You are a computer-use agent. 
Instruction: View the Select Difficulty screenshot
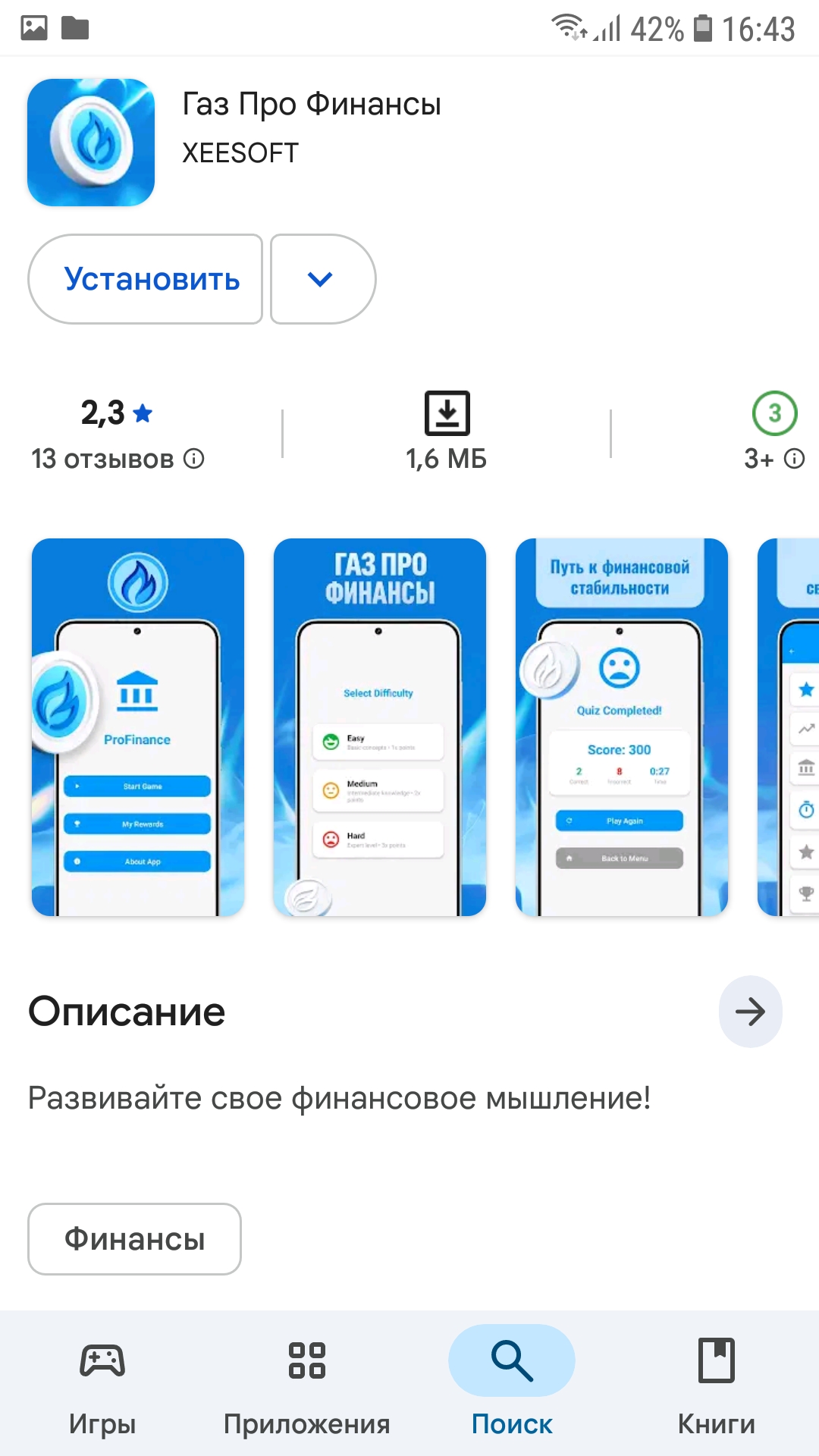point(379,726)
